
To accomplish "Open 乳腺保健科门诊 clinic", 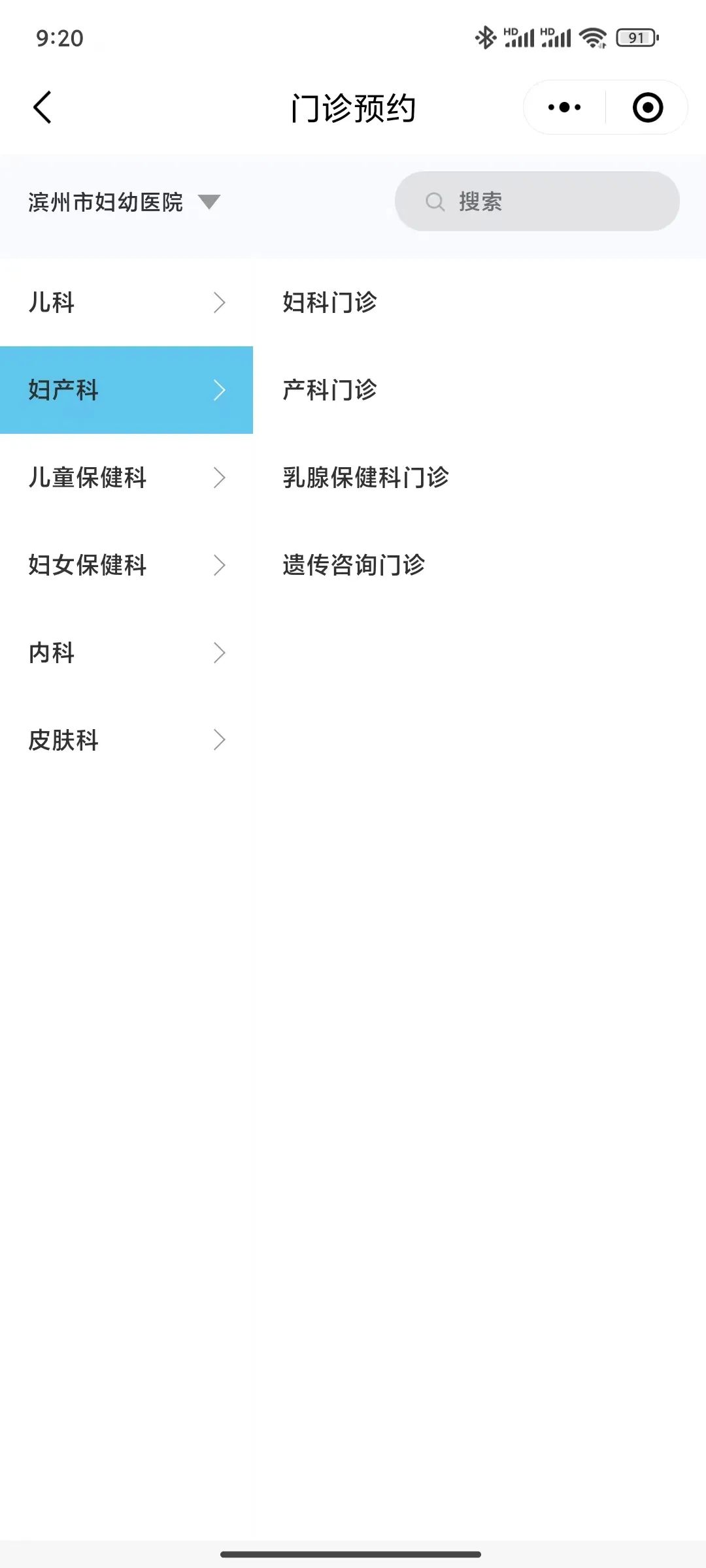I will coord(365,478).
